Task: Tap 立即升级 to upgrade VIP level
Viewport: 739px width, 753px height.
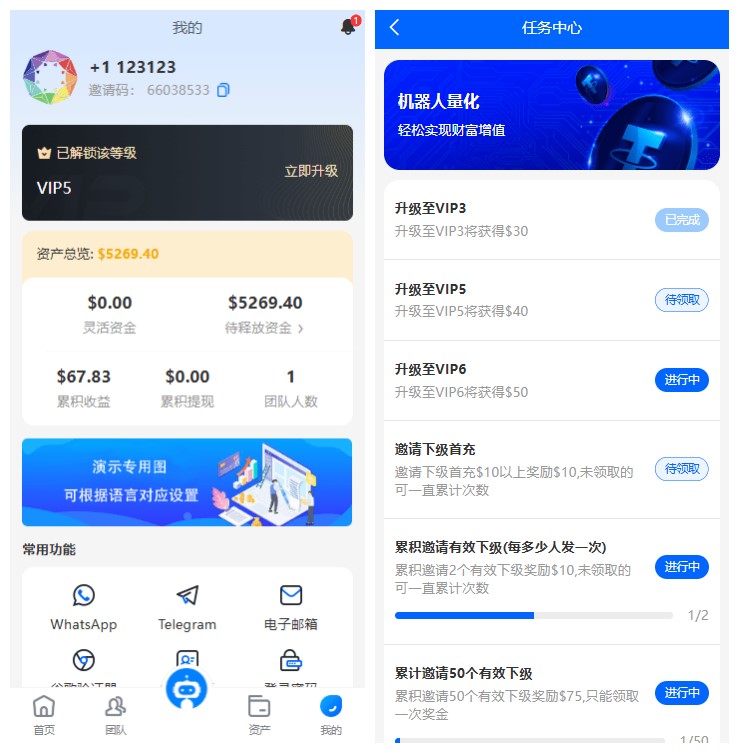Action: pyautogui.click(x=311, y=171)
